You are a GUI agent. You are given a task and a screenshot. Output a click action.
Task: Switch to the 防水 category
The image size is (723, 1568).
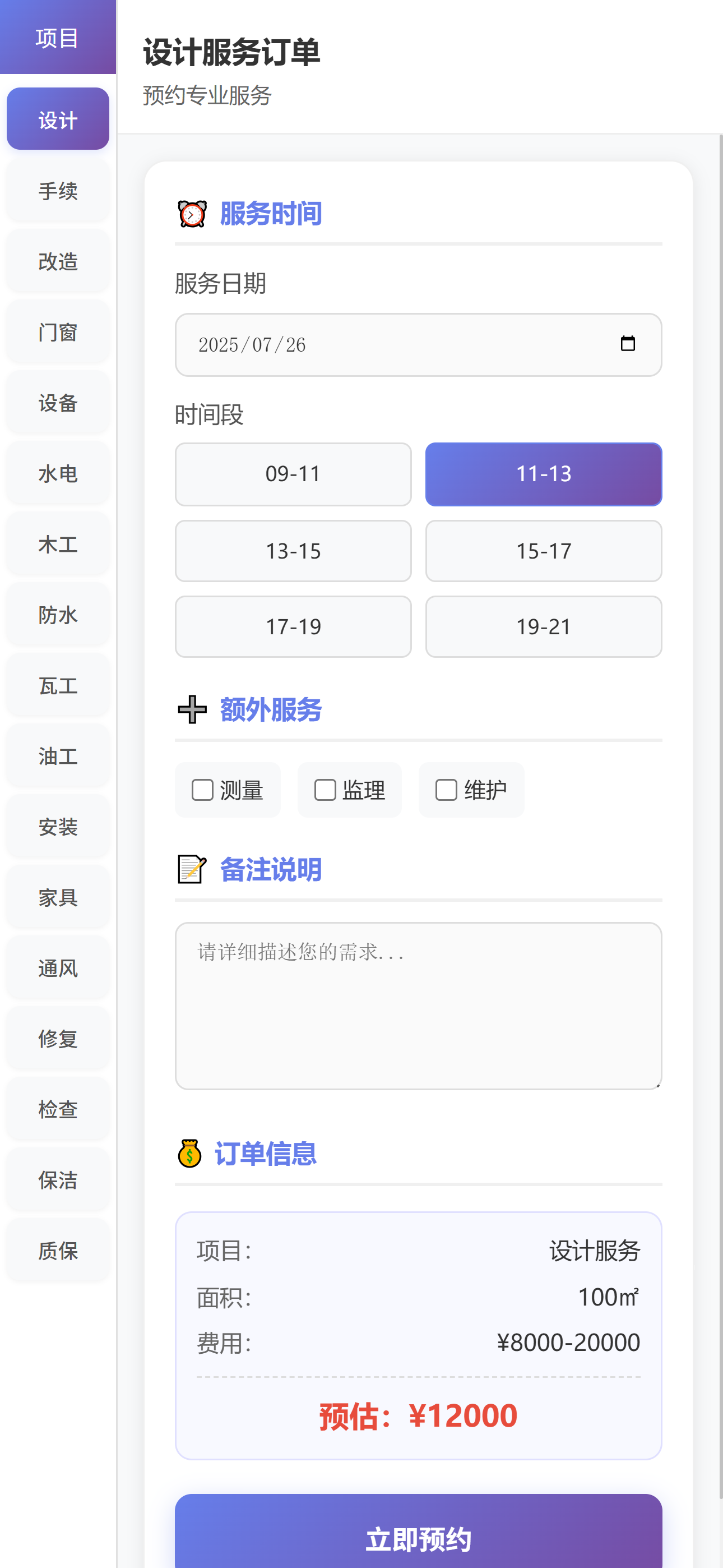click(x=58, y=615)
